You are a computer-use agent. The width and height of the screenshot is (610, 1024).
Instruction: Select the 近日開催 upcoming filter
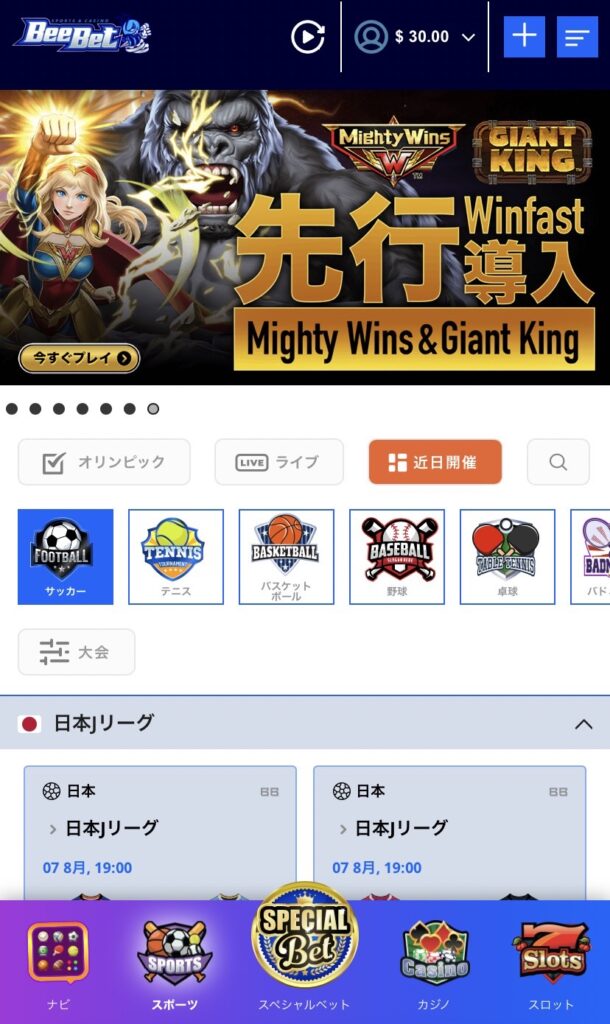(435, 462)
